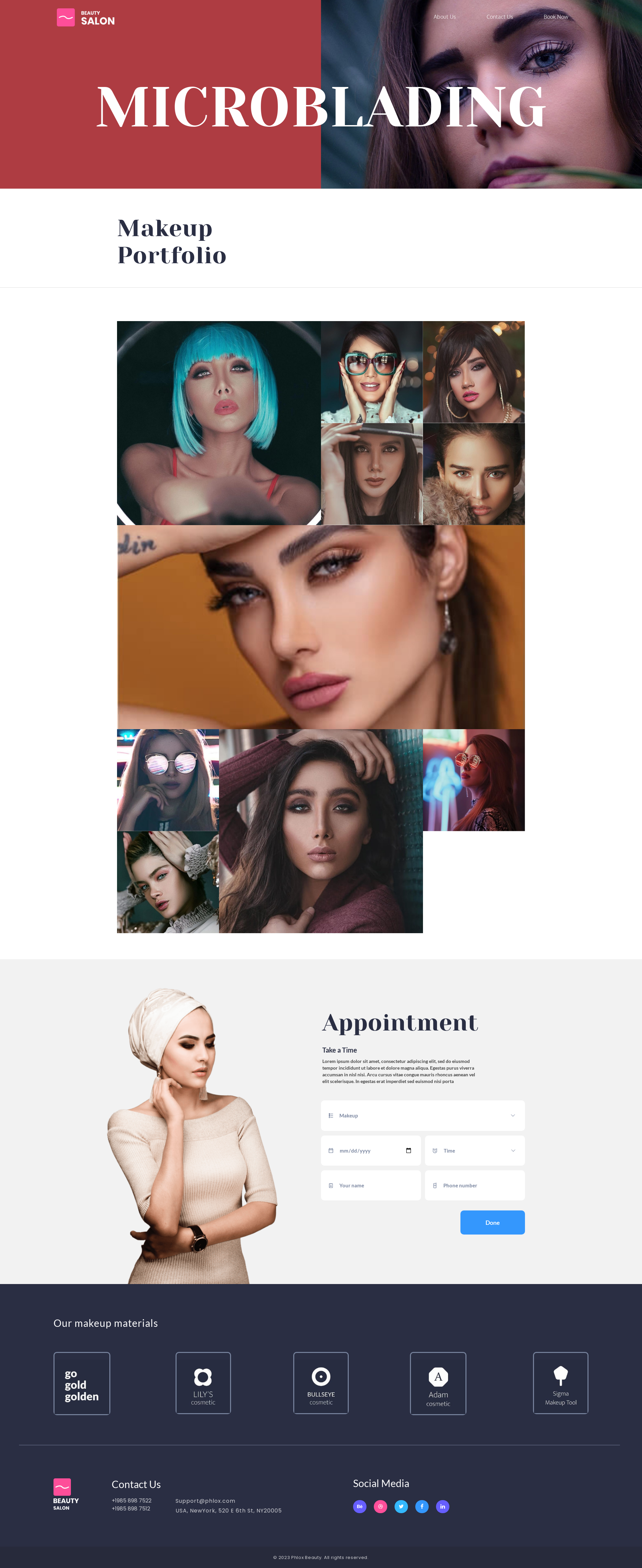Select the appointment date field
Screen dimensions: 642x1568
tap(370, 1151)
